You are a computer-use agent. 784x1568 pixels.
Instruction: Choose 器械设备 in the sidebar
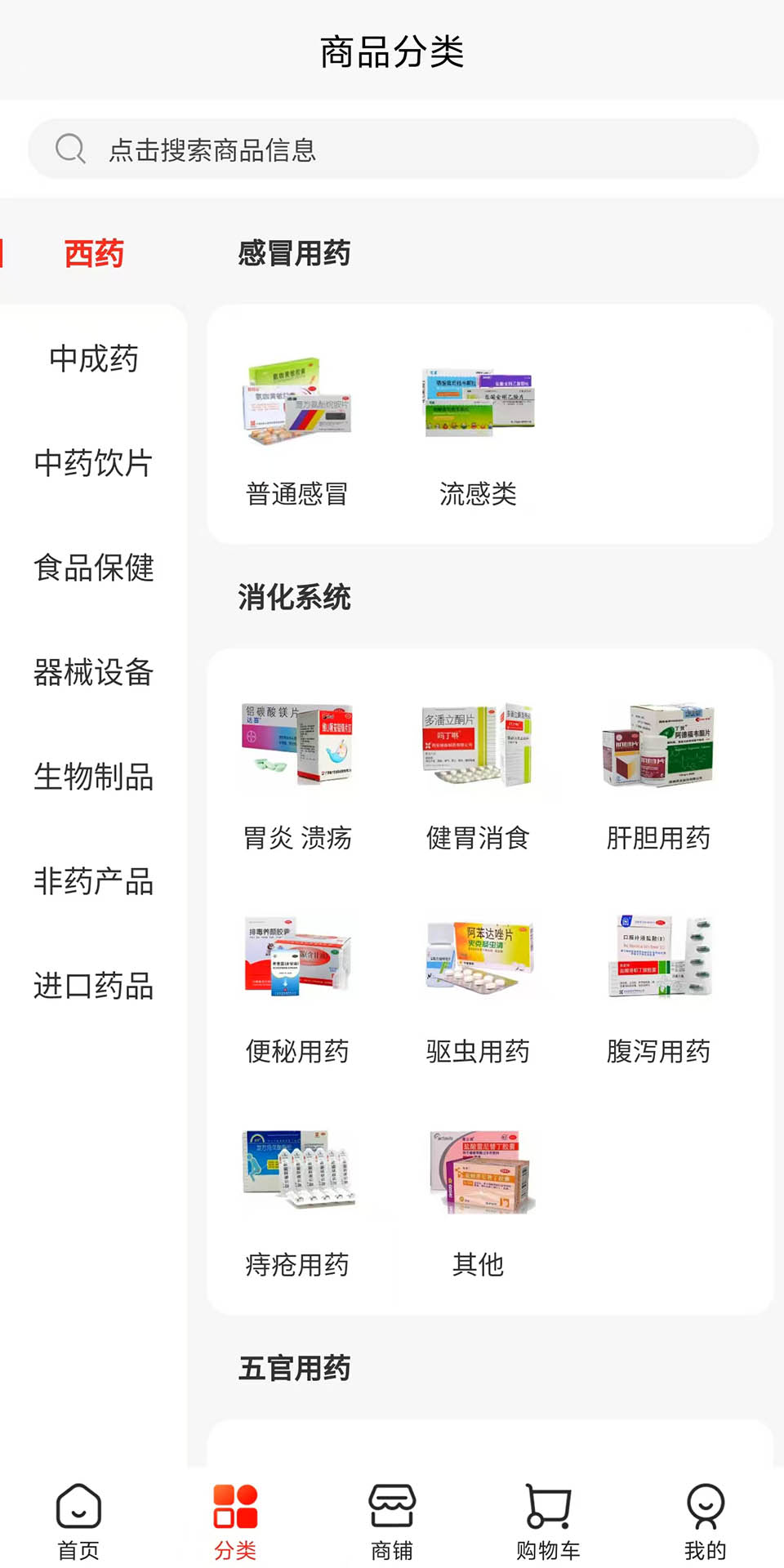coord(94,672)
